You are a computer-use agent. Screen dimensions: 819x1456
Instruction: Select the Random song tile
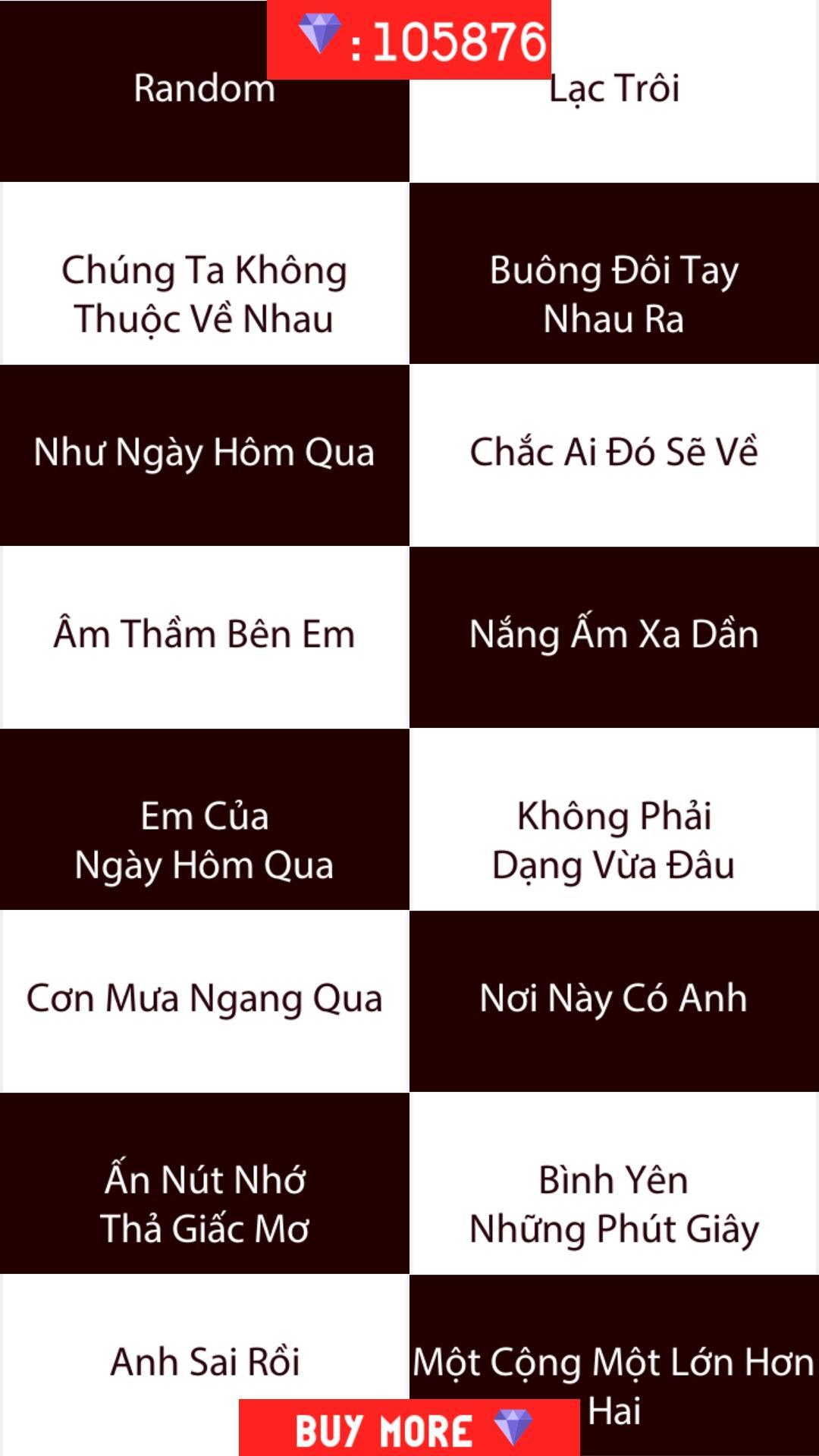(x=205, y=89)
